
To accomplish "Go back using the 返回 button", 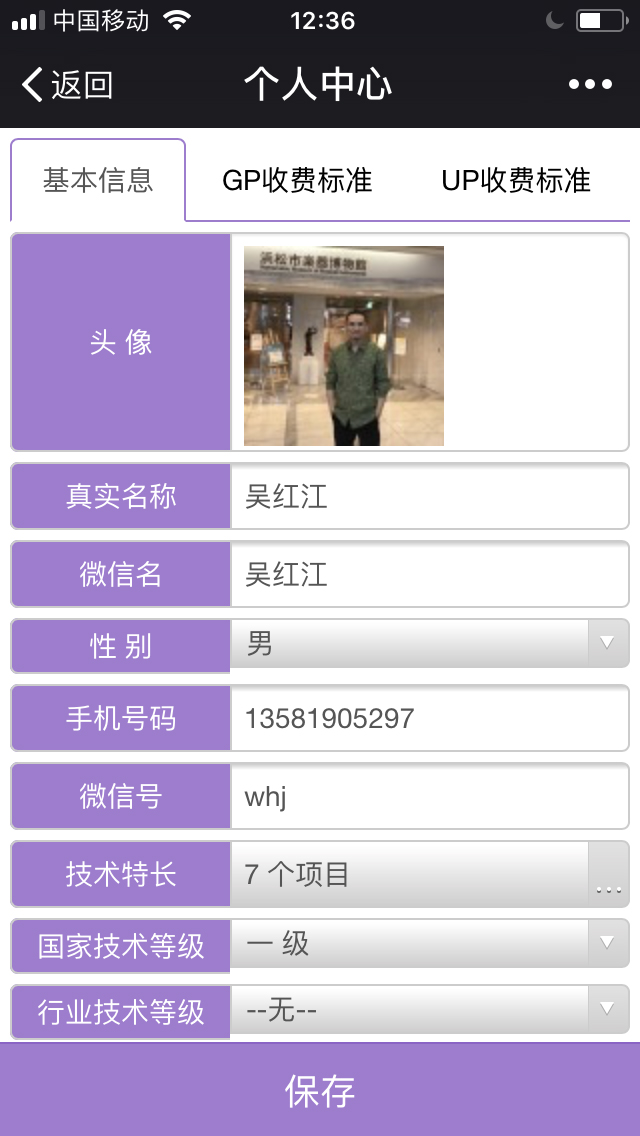I will coord(68,85).
